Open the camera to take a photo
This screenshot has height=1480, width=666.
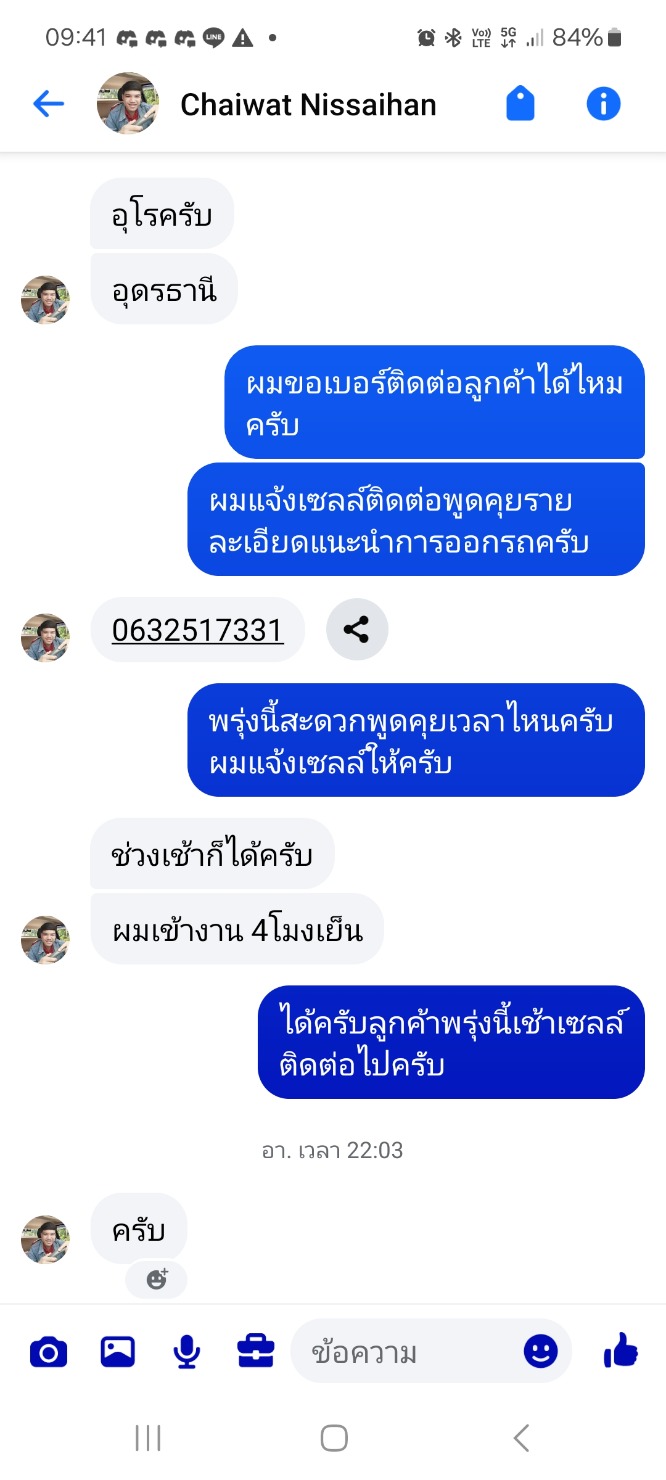(48, 1353)
